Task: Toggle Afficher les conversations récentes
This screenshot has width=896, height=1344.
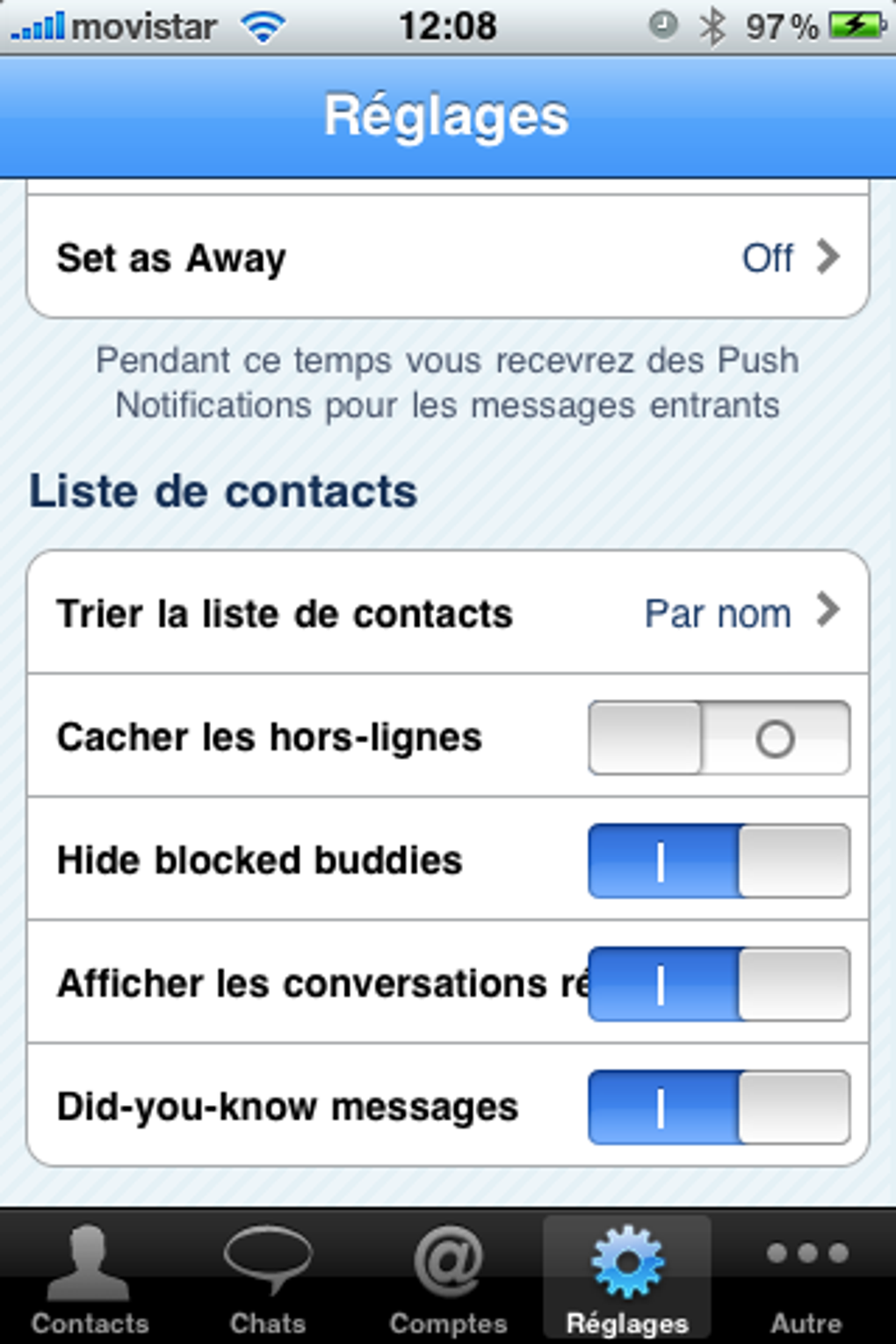Action: (719, 984)
